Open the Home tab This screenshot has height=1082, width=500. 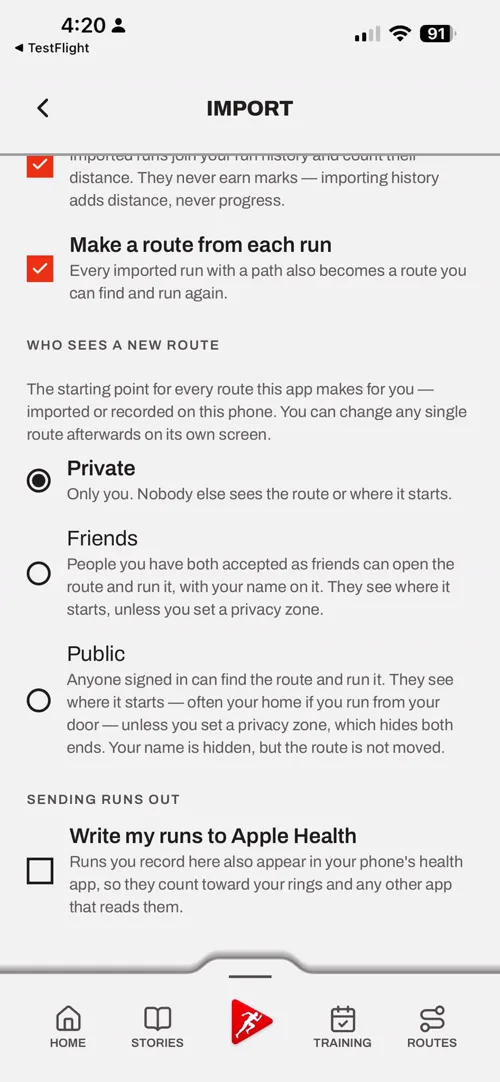click(68, 1027)
